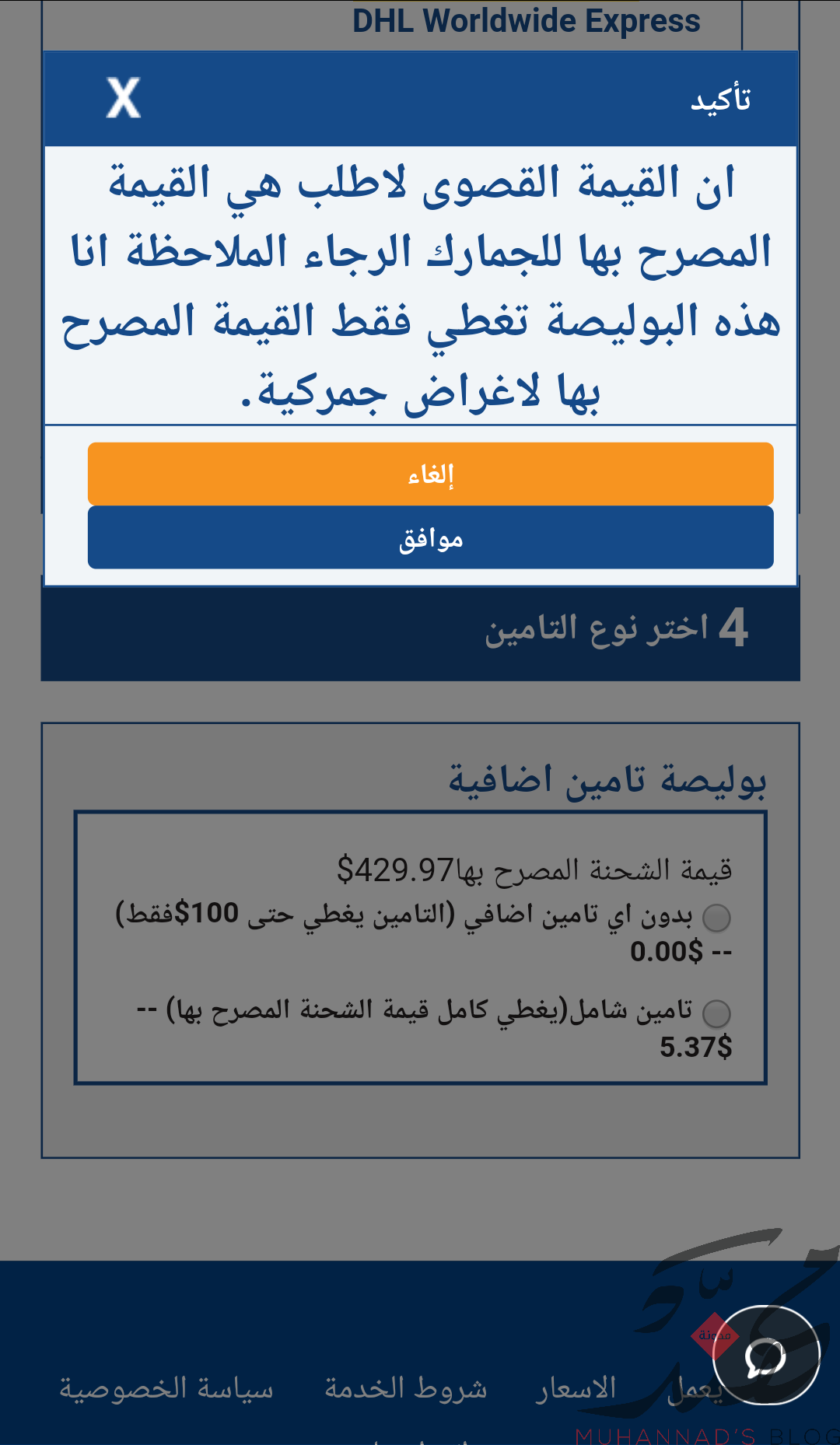840x1445 pixels.
Task: Open the الاسعار prices link
Action: click(x=576, y=1388)
